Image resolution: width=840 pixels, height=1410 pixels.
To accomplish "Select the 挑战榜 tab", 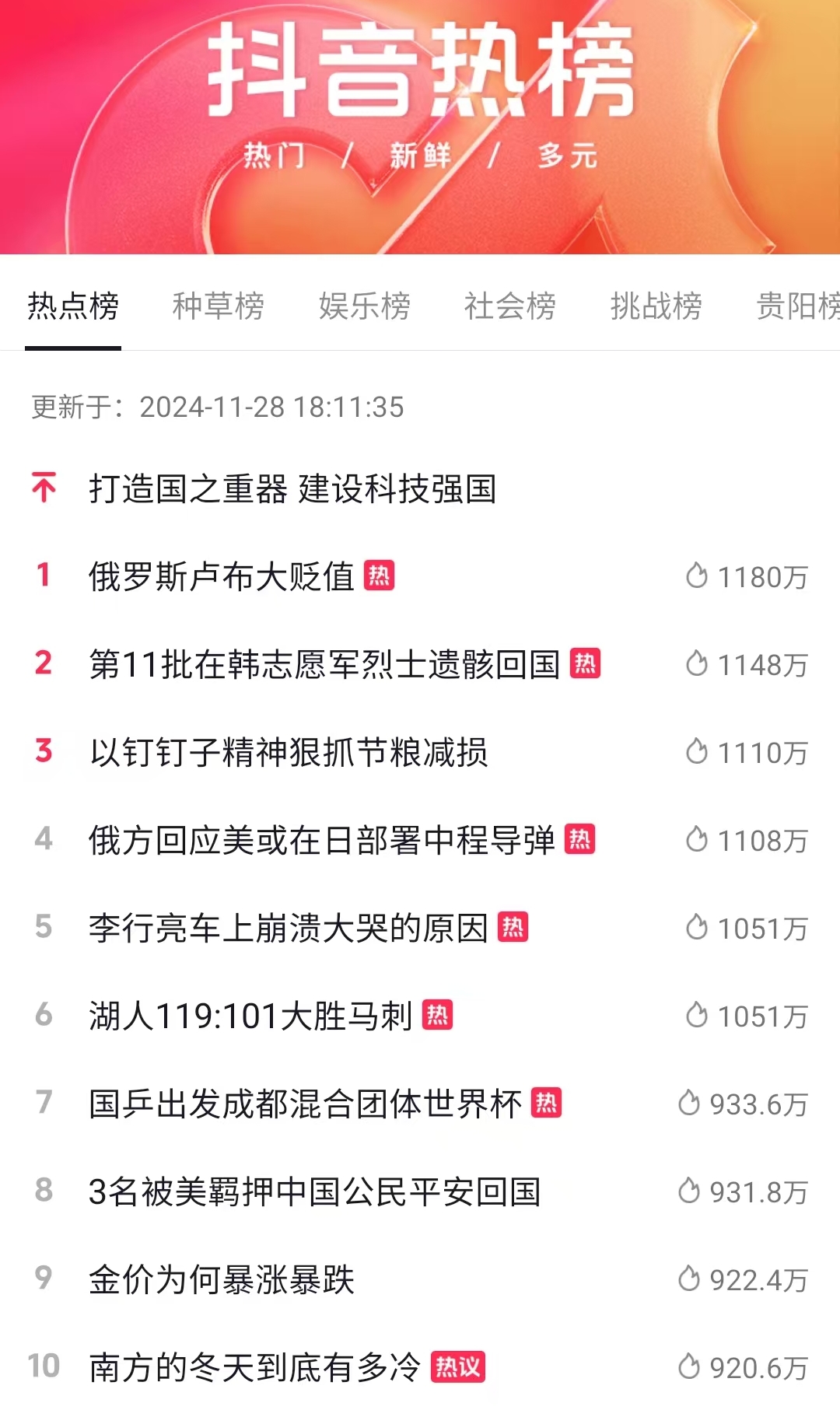I will pyautogui.click(x=656, y=306).
